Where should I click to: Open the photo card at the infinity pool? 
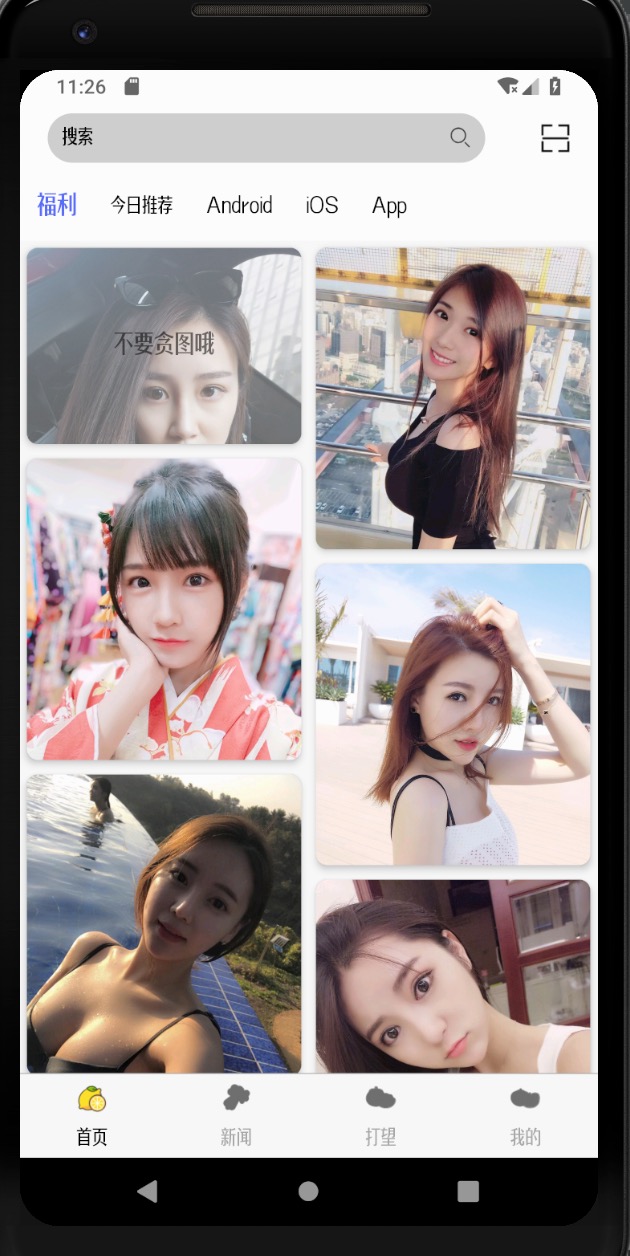[164, 923]
